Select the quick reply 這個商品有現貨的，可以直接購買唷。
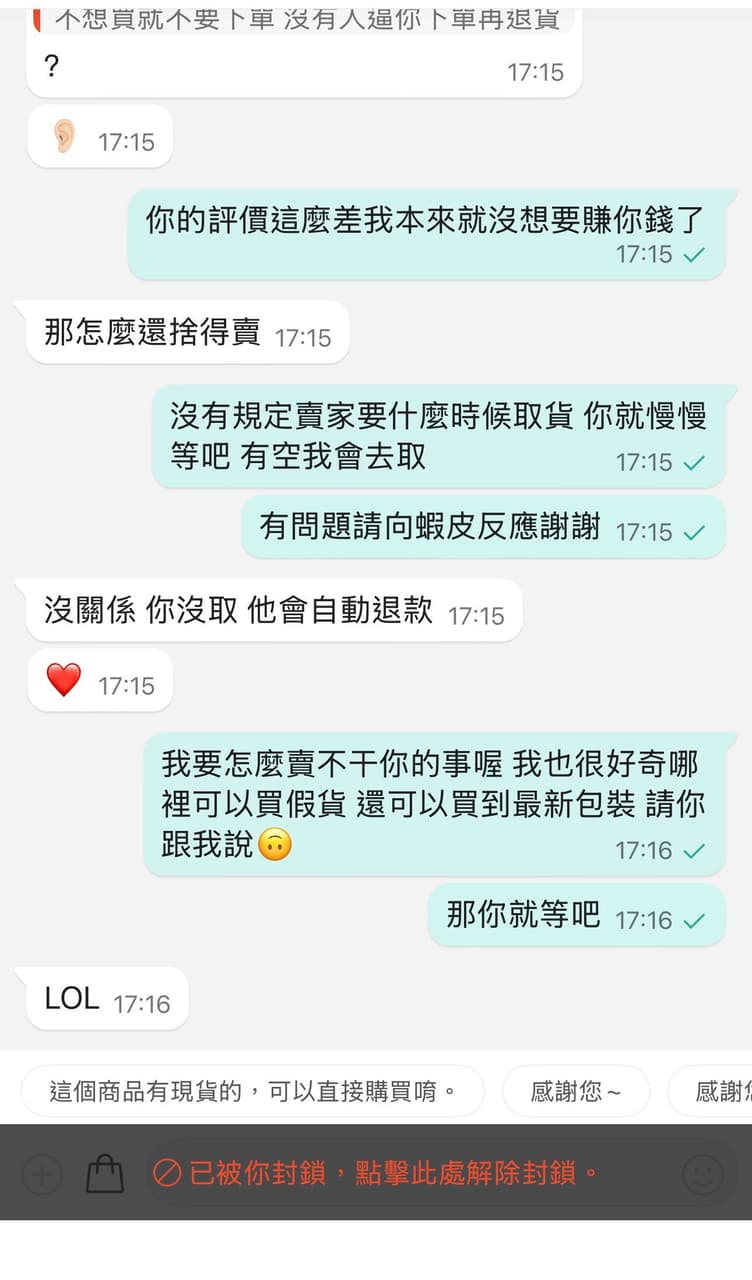The image size is (752, 1280). pos(253,1091)
